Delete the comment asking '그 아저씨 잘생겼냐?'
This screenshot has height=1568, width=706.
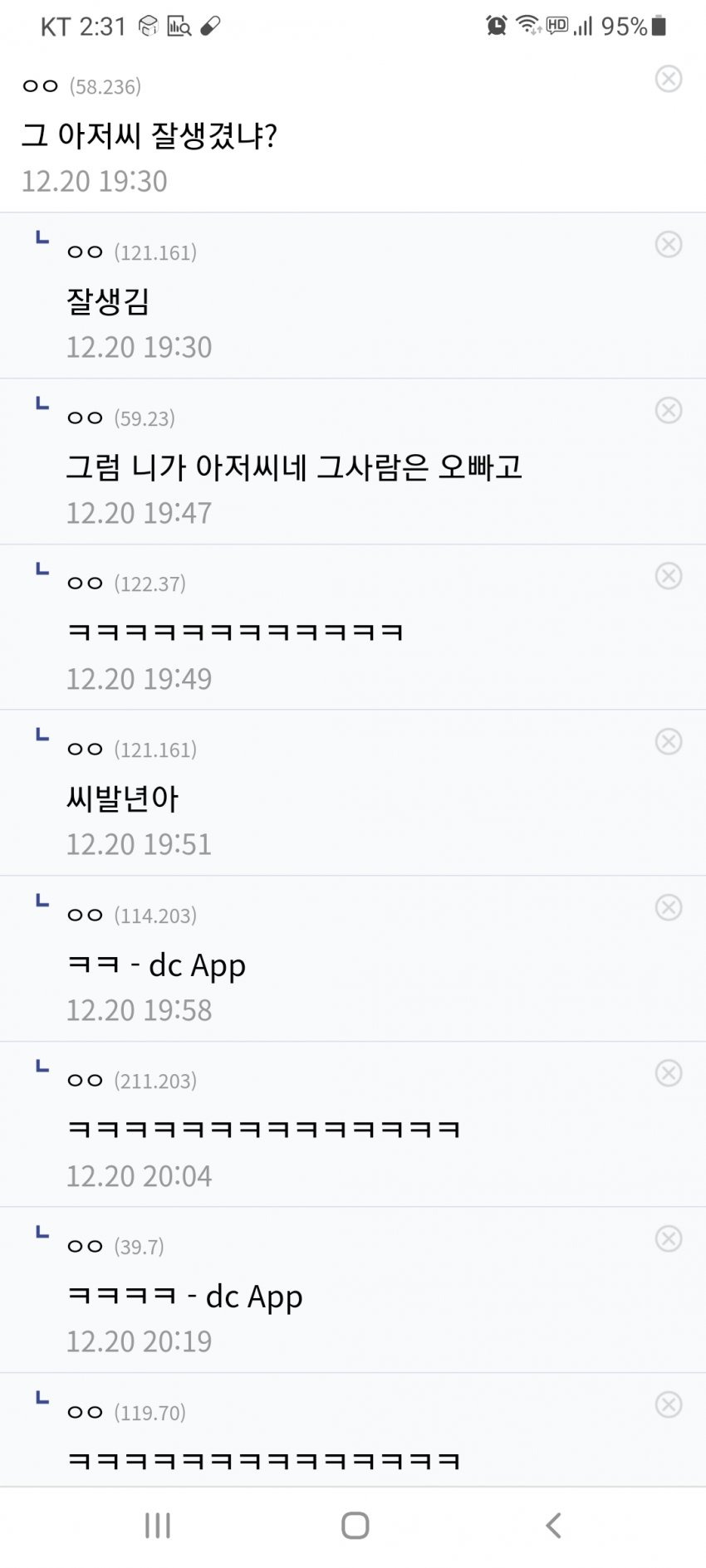[669, 79]
